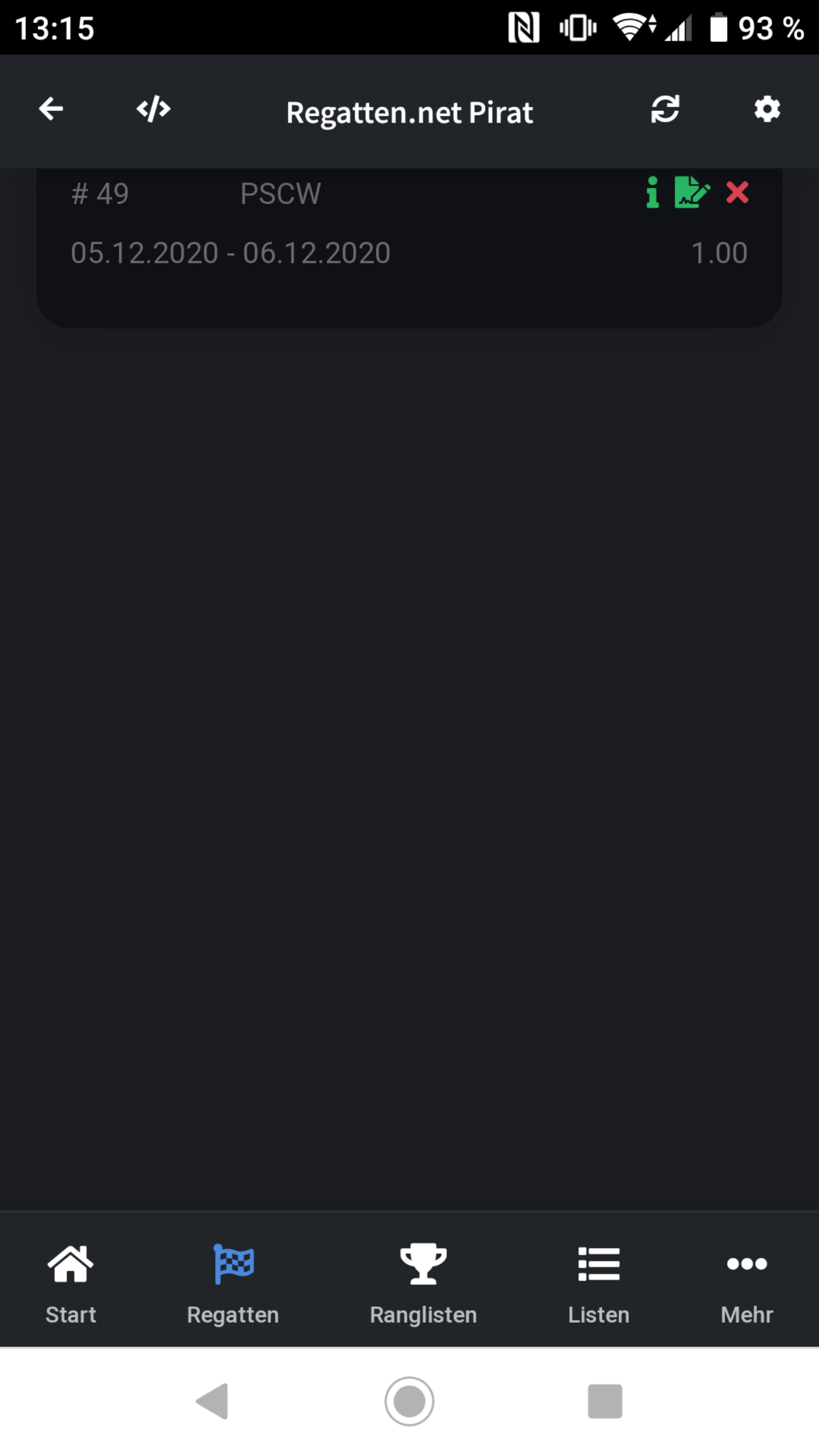Tap the system back button

point(212,1401)
